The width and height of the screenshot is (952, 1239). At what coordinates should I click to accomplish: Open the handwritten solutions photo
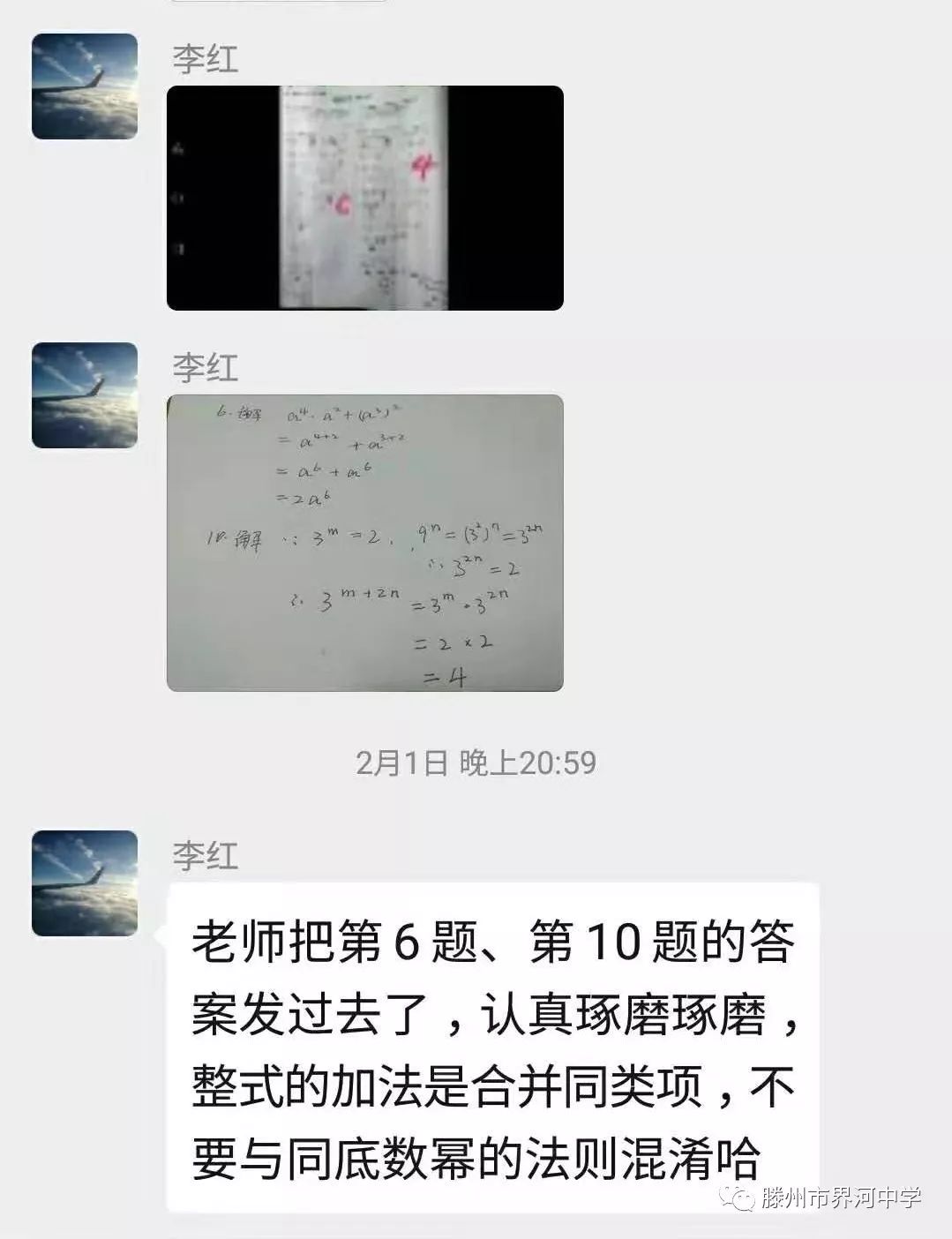pos(364,543)
